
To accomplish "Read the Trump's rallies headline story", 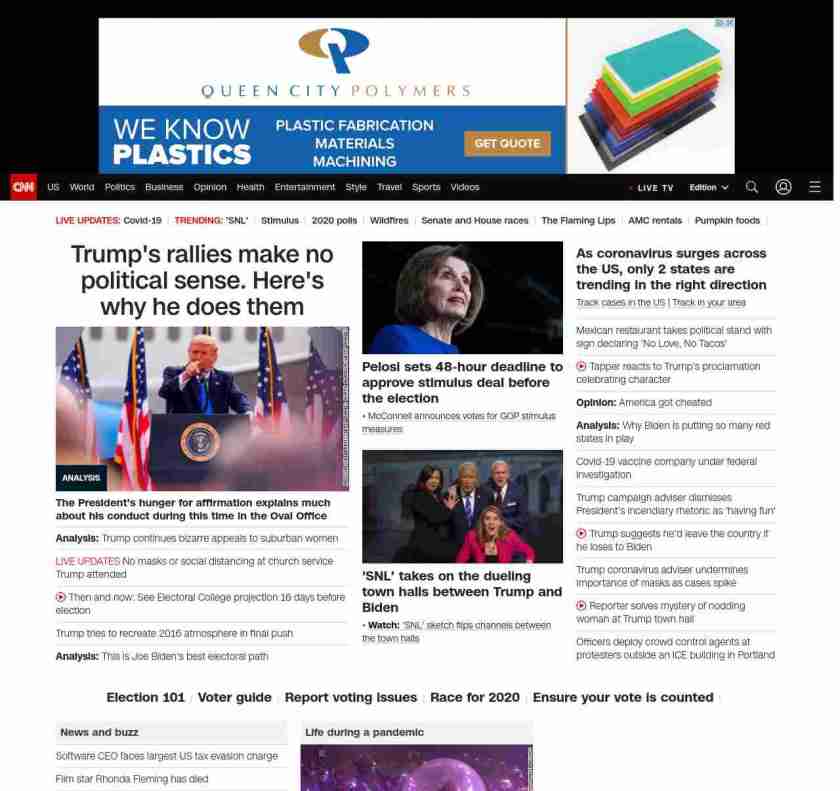I will click(202, 280).
